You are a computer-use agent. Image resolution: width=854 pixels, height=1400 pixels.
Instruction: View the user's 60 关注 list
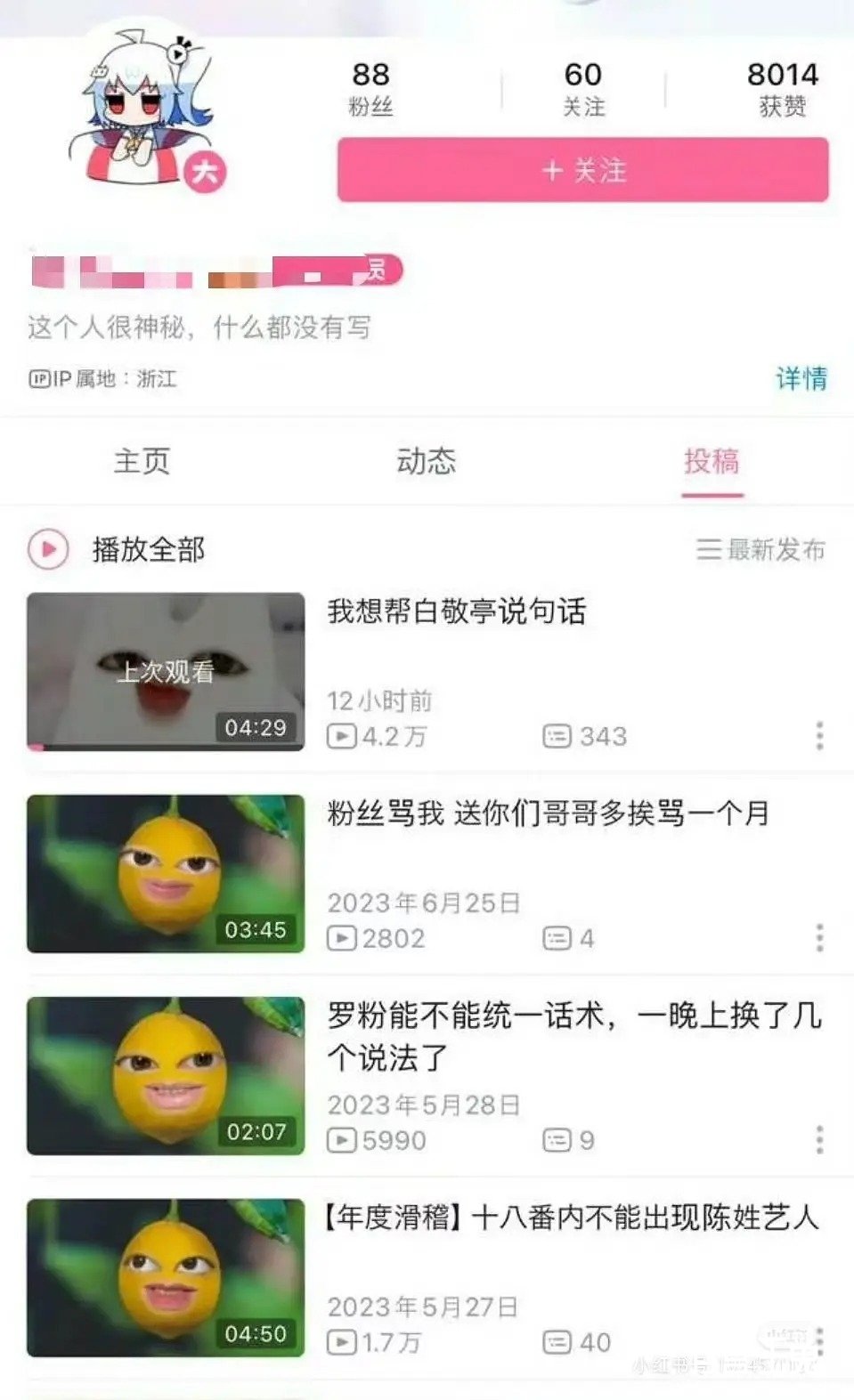583,88
